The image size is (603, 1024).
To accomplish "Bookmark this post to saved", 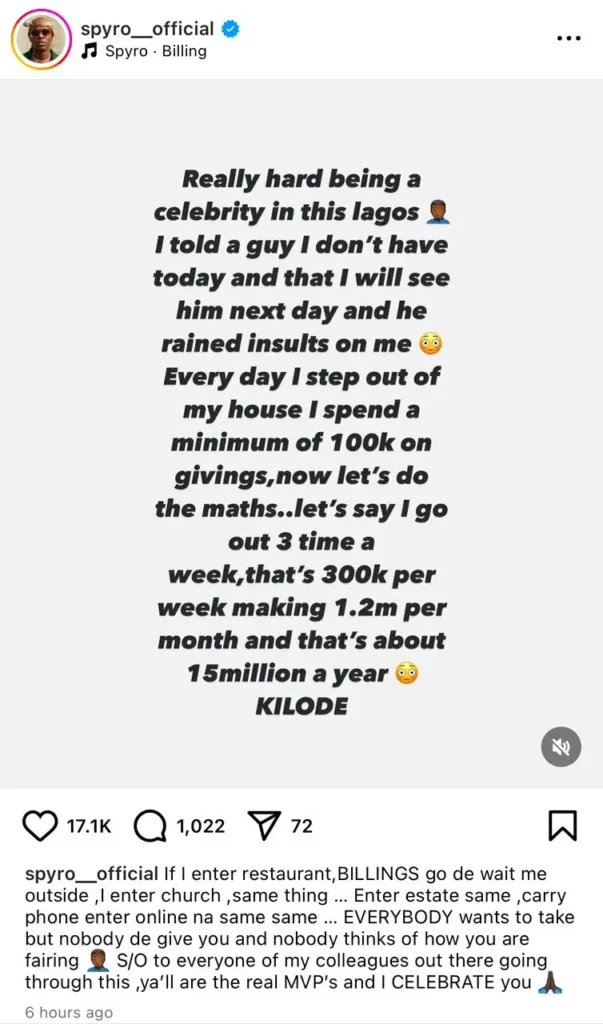I will pyautogui.click(x=562, y=826).
